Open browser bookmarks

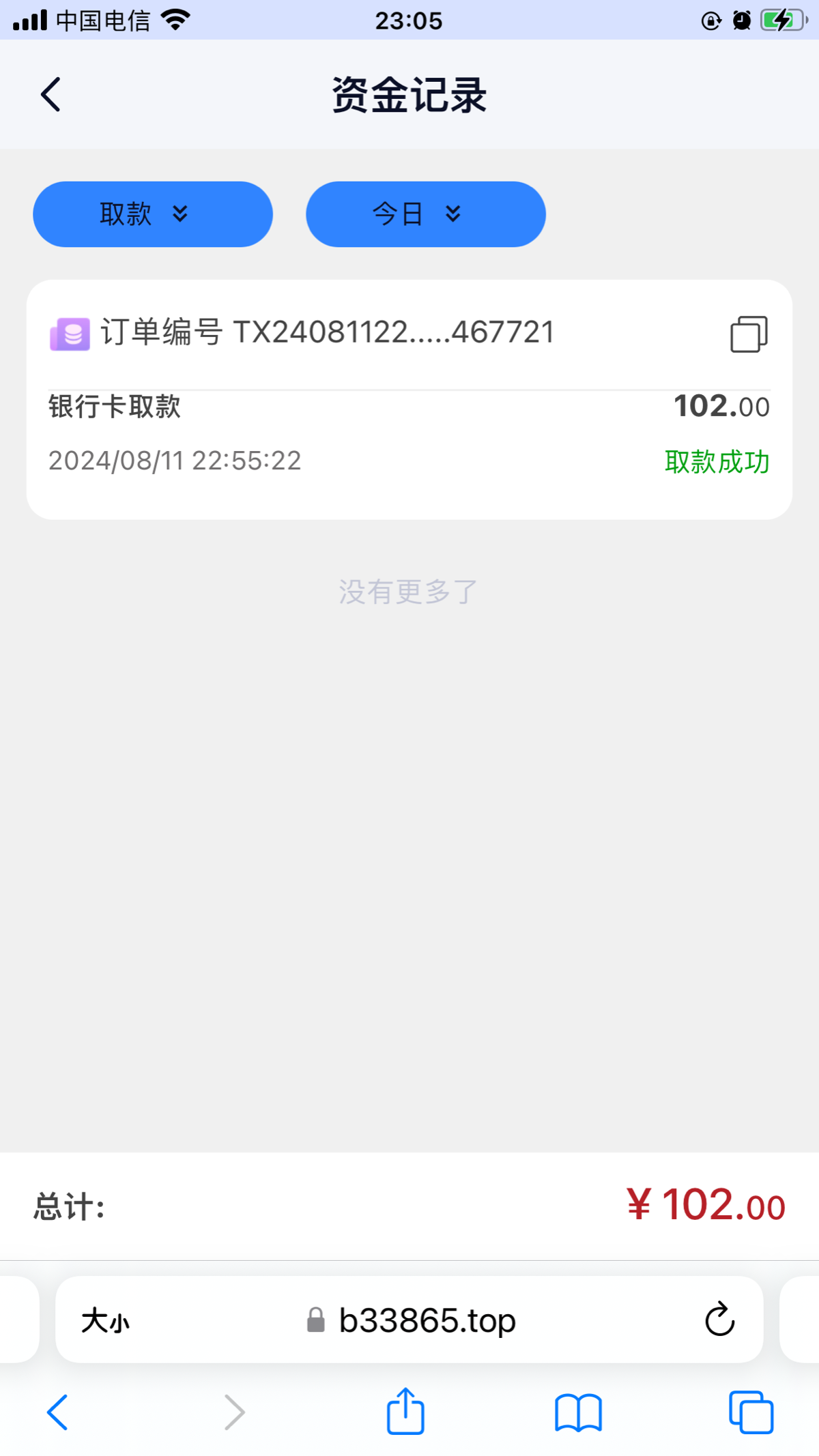(x=578, y=1412)
